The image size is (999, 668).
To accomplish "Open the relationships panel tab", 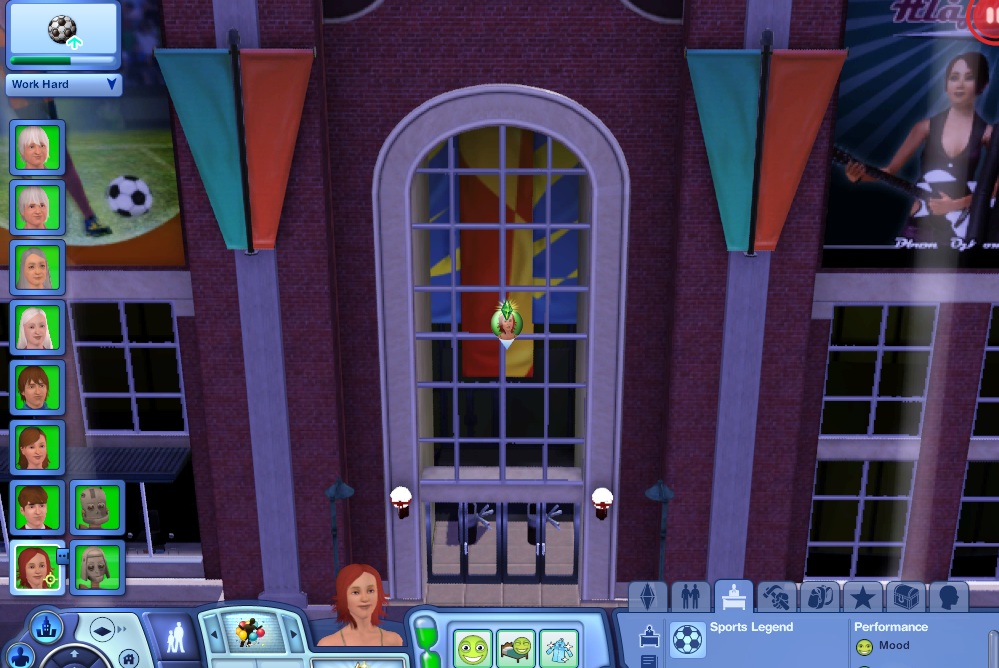I will coord(691,598).
